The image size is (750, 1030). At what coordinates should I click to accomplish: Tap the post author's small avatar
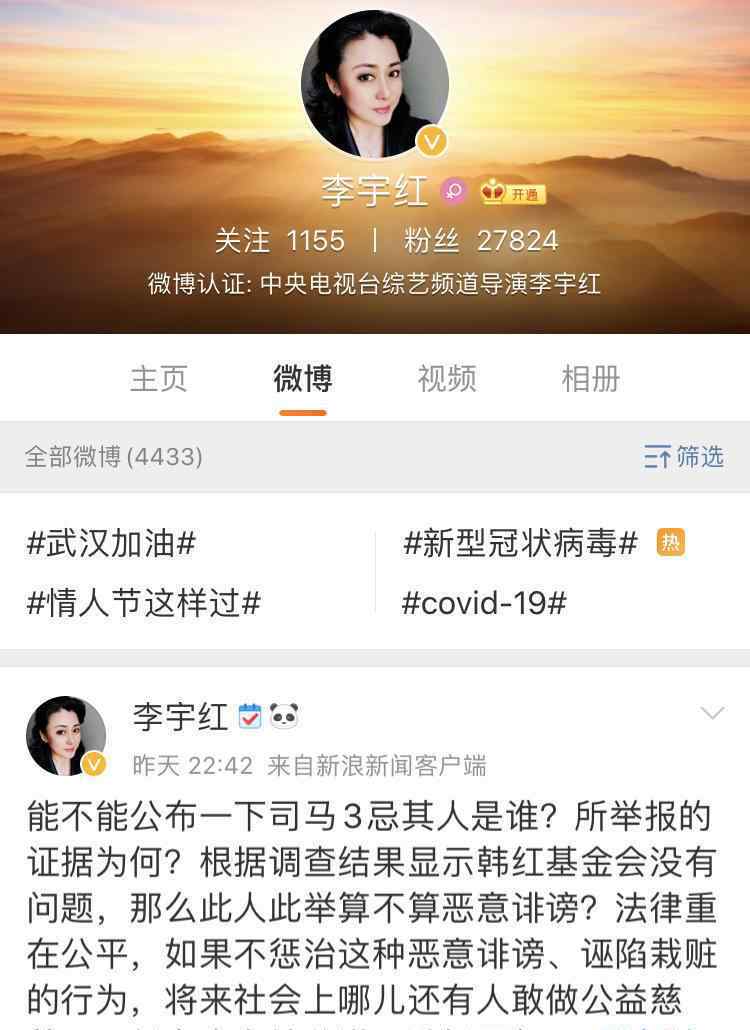(x=66, y=736)
